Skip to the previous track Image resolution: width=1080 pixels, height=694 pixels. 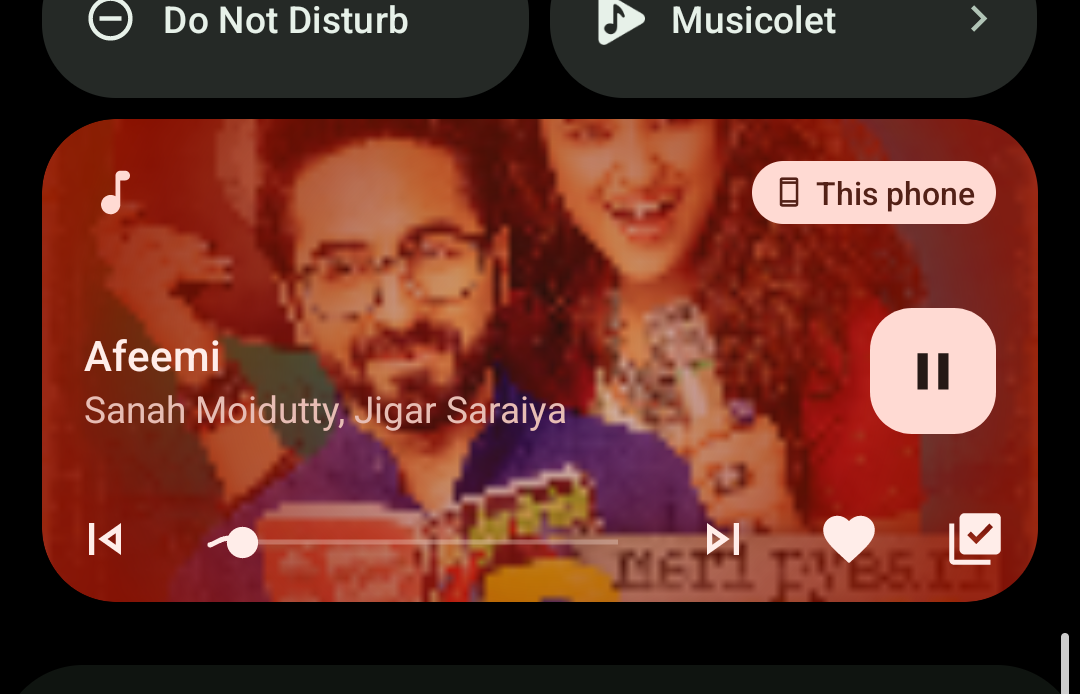(x=105, y=540)
